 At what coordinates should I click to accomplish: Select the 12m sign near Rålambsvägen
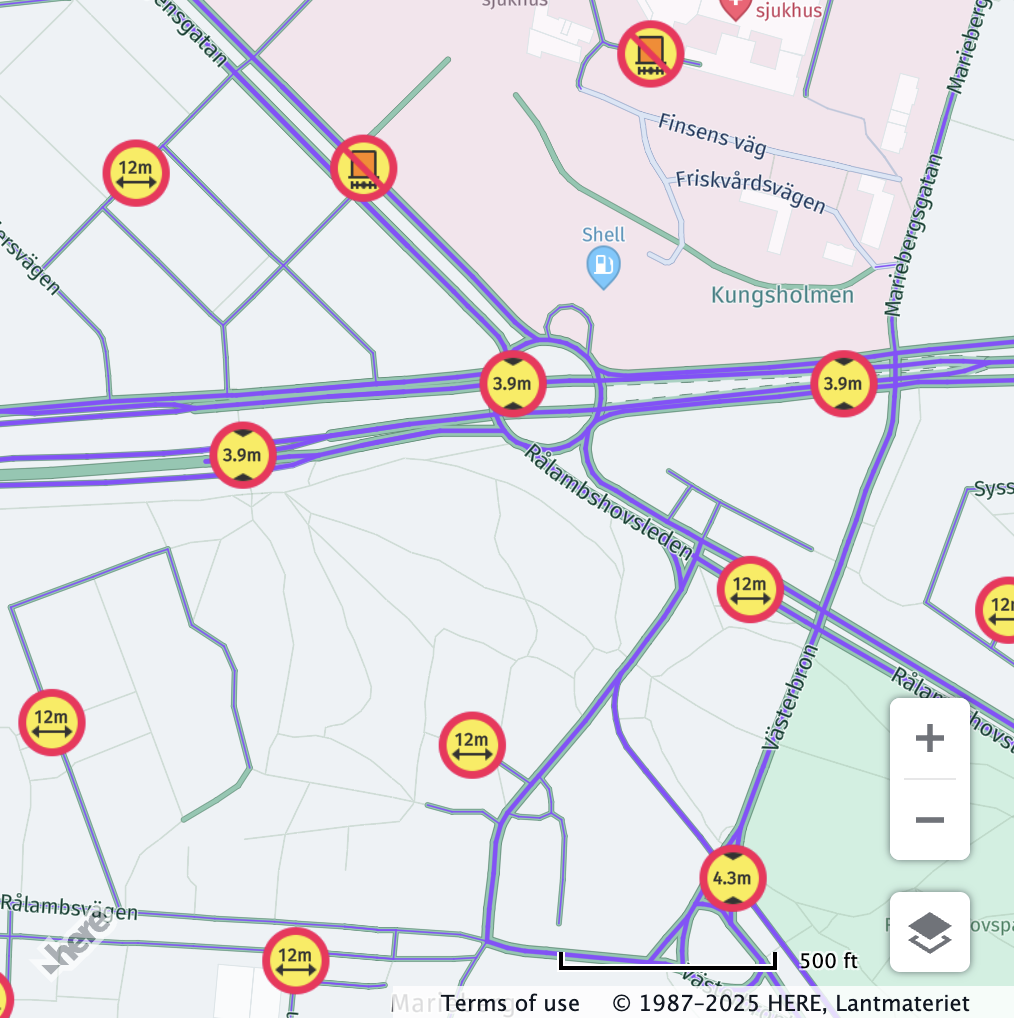(x=295, y=960)
